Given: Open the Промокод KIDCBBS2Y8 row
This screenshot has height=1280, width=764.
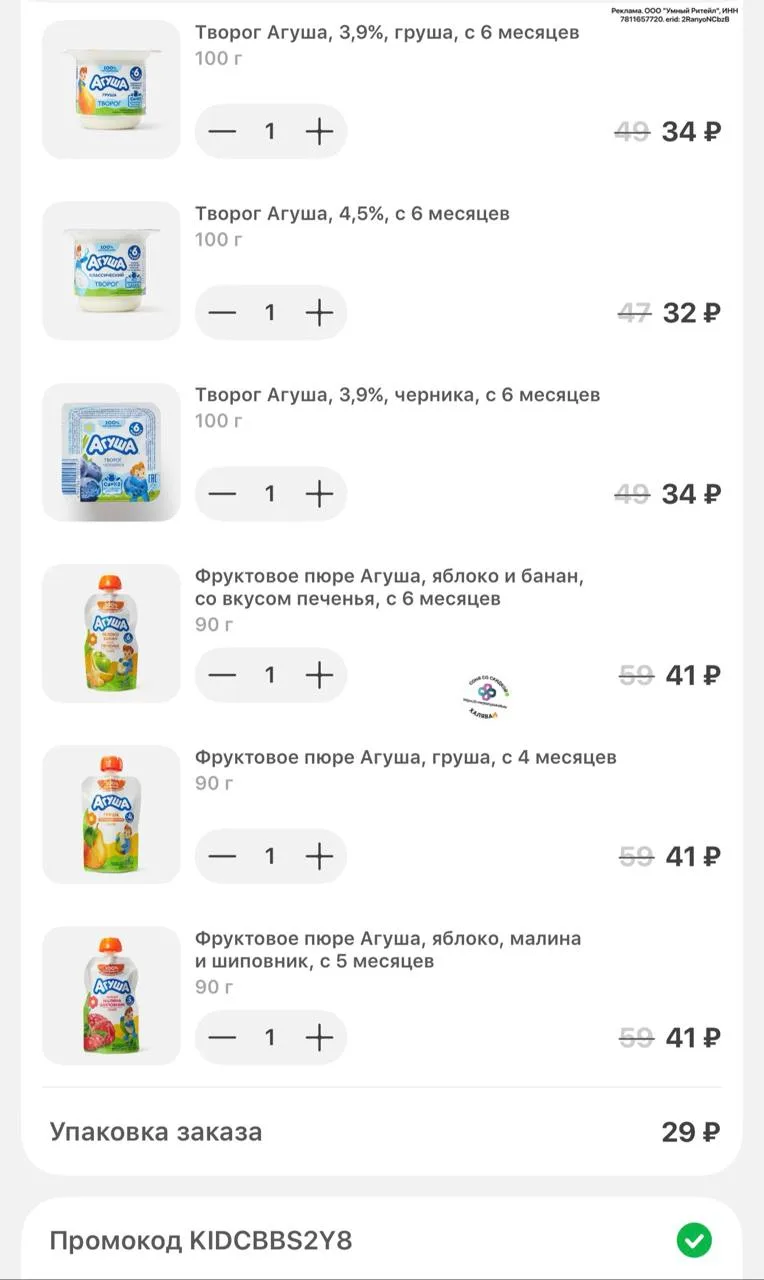Looking at the screenshot, I should (x=381, y=1241).
